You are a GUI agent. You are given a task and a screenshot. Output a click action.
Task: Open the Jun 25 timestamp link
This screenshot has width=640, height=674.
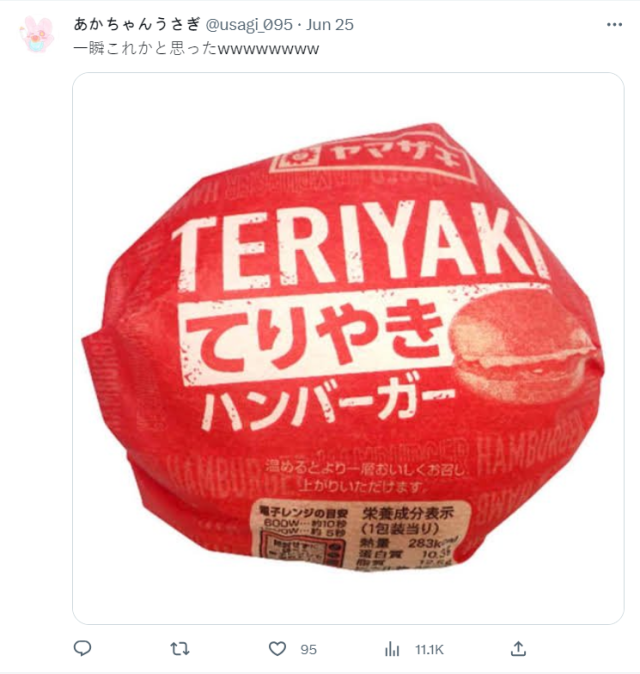332,24
